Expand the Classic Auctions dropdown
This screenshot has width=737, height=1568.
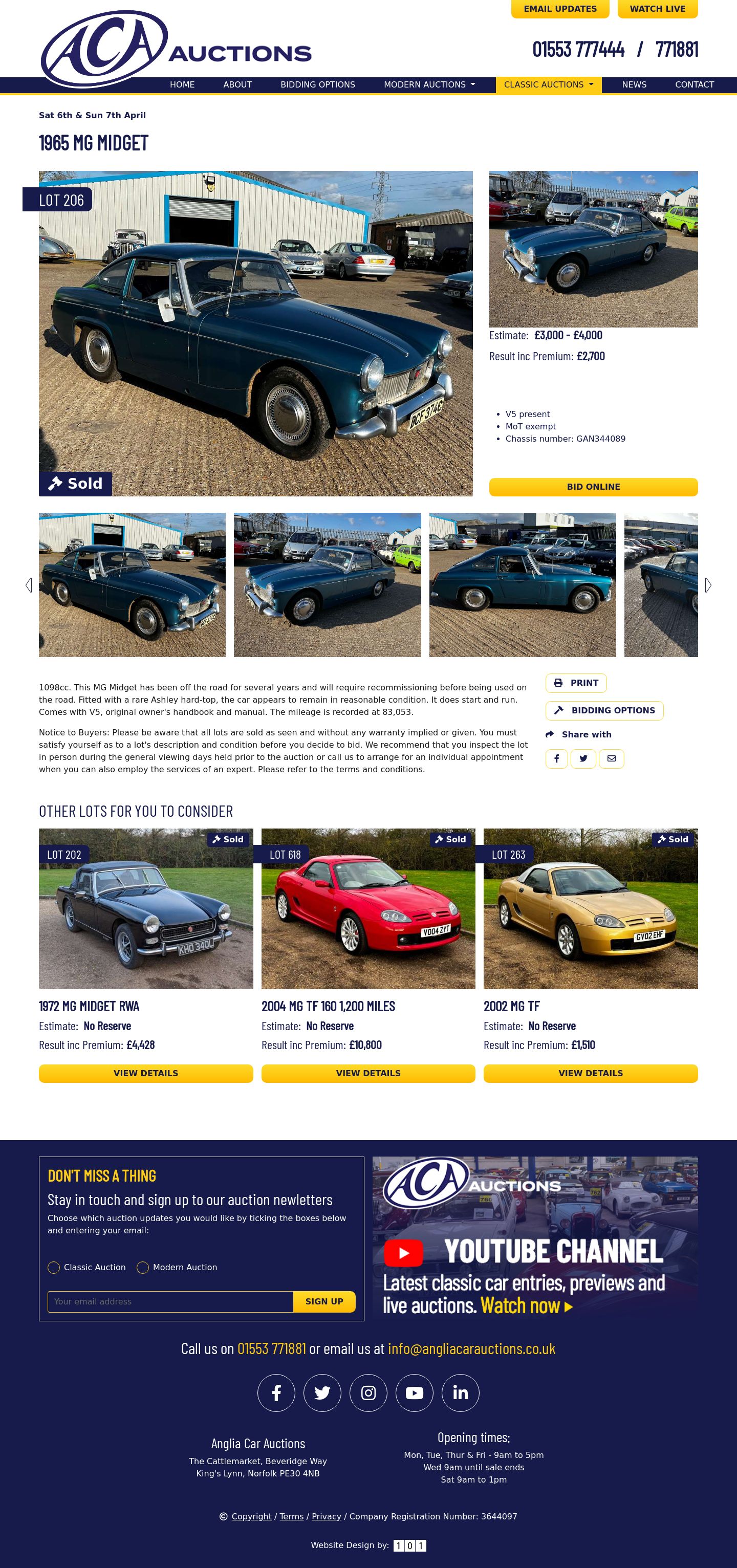(x=548, y=84)
